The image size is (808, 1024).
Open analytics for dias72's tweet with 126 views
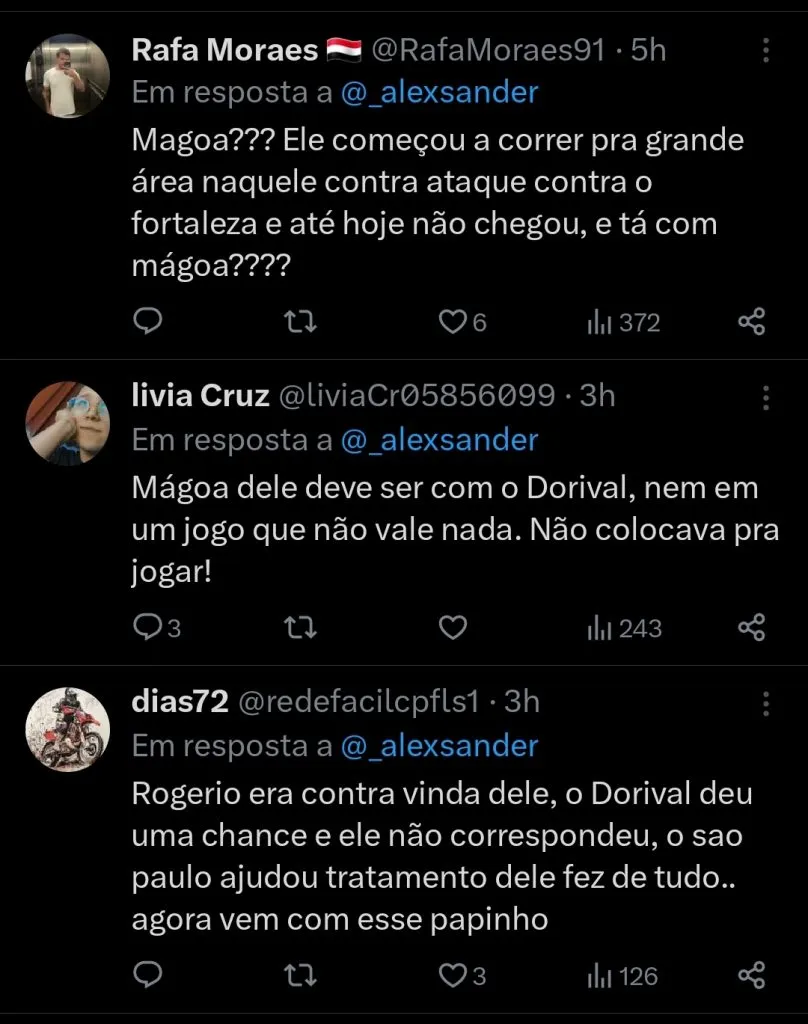(x=621, y=974)
